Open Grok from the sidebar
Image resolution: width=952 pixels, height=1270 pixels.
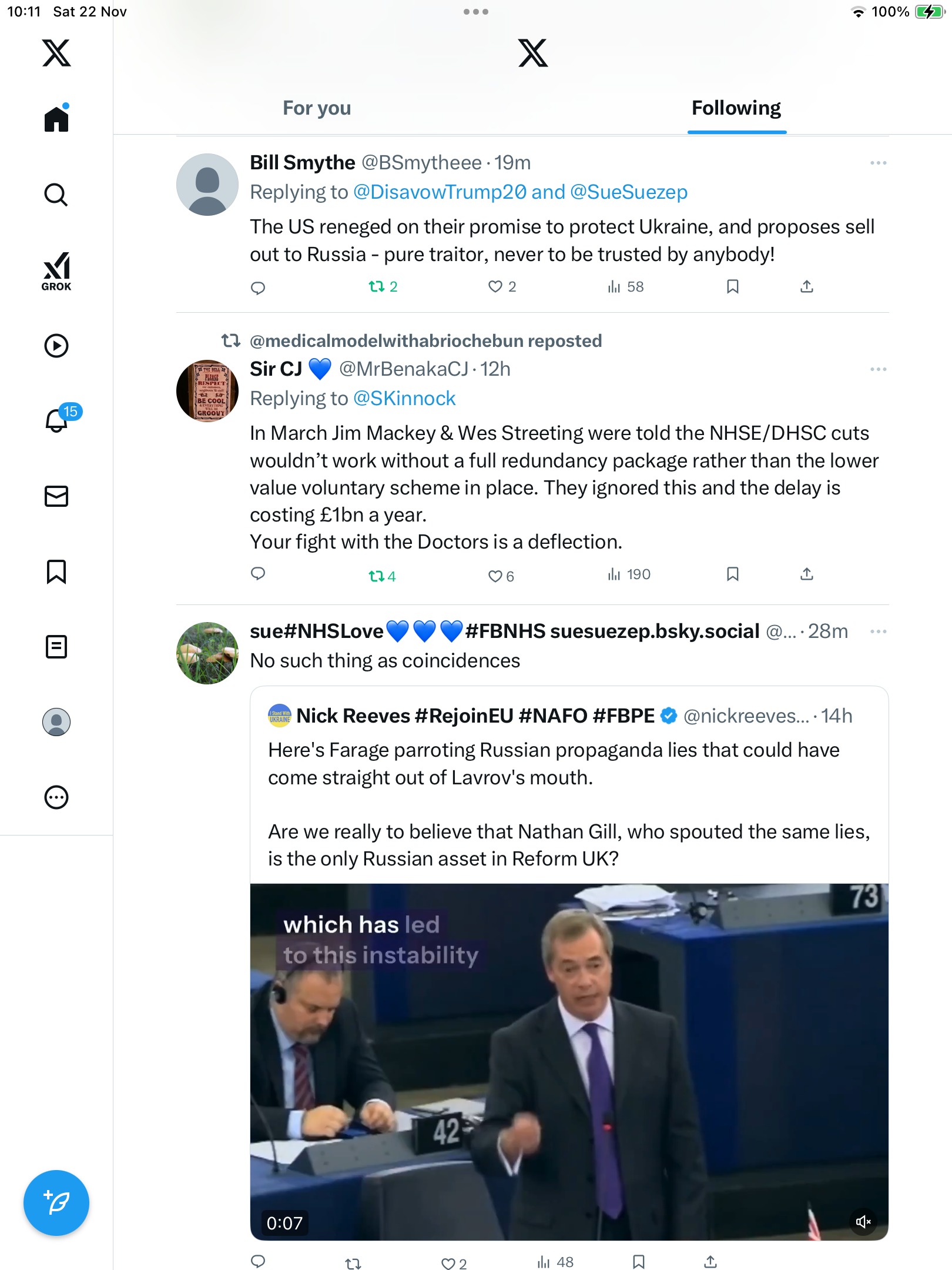click(x=56, y=271)
